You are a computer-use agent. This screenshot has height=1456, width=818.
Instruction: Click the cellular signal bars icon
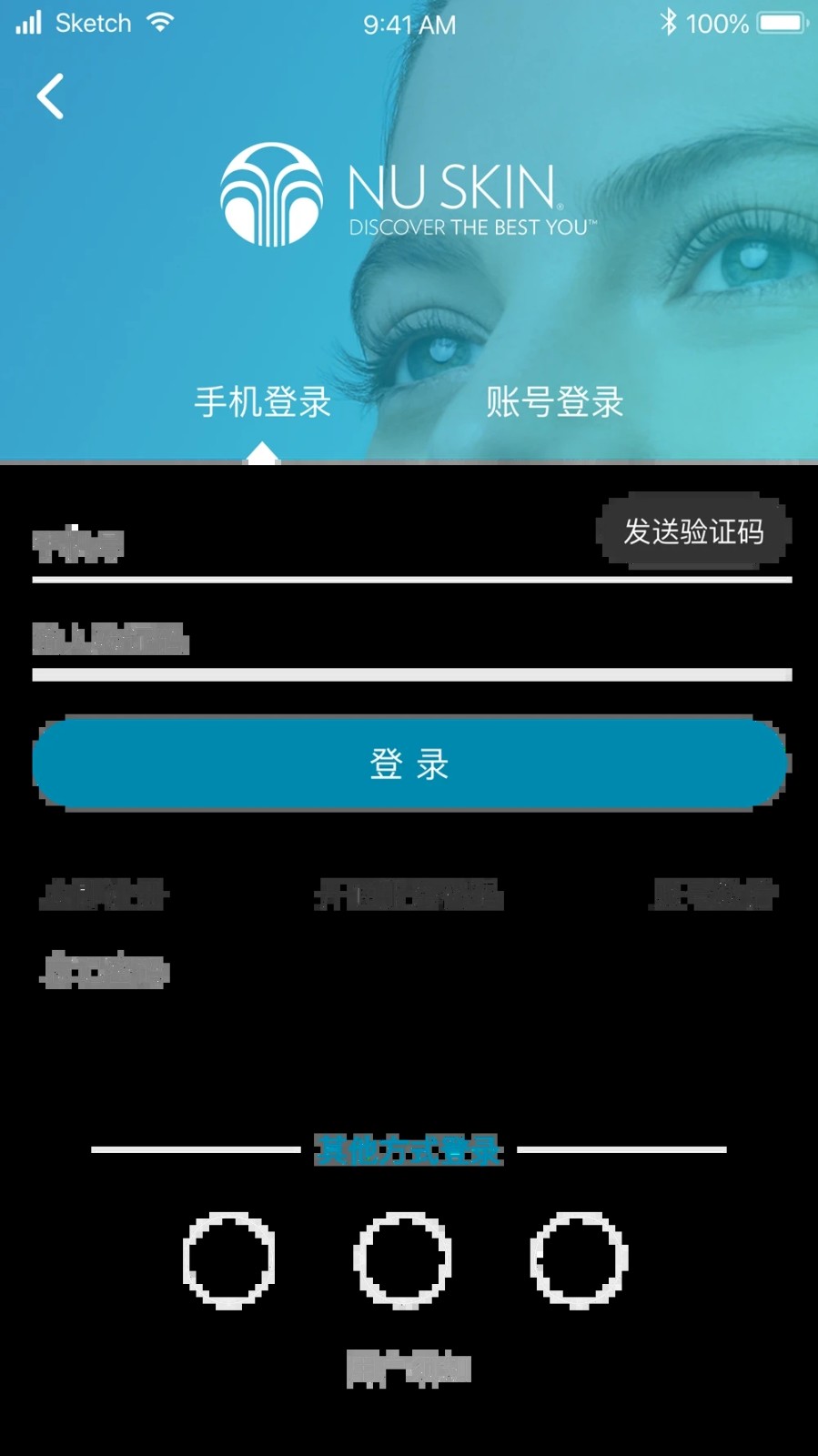point(29,22)
